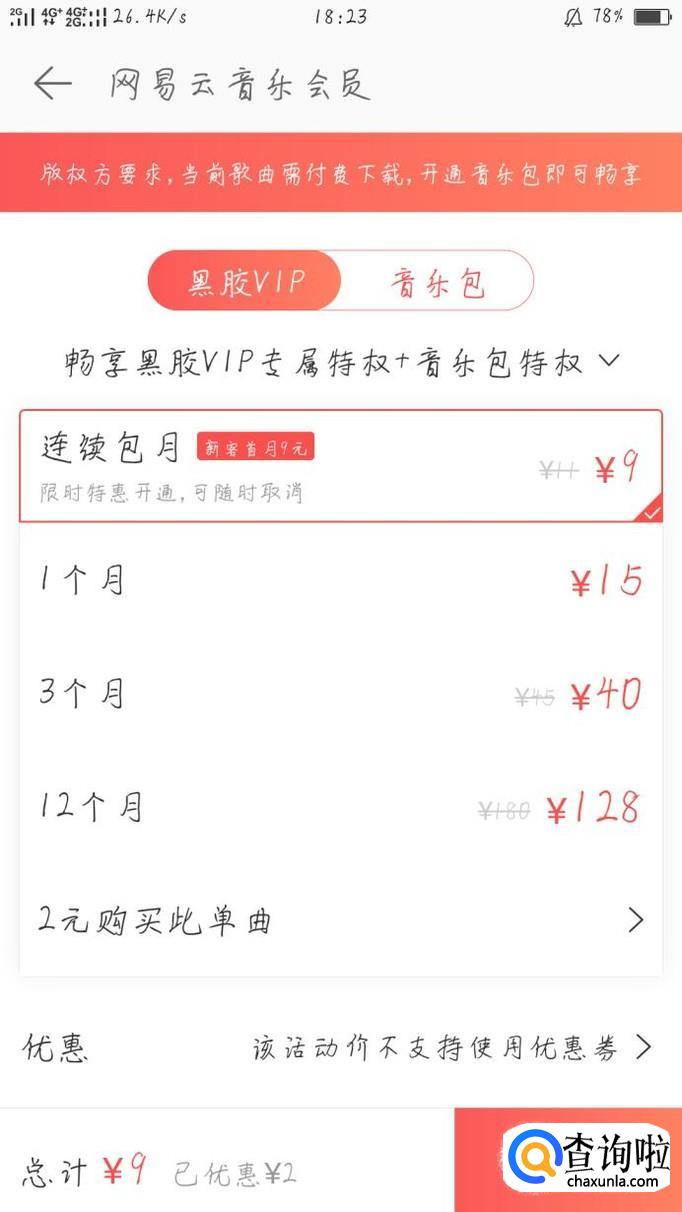
Task: Switch to the 音乐包 tab
Action: pyautogui.click(x=437, y=281)
